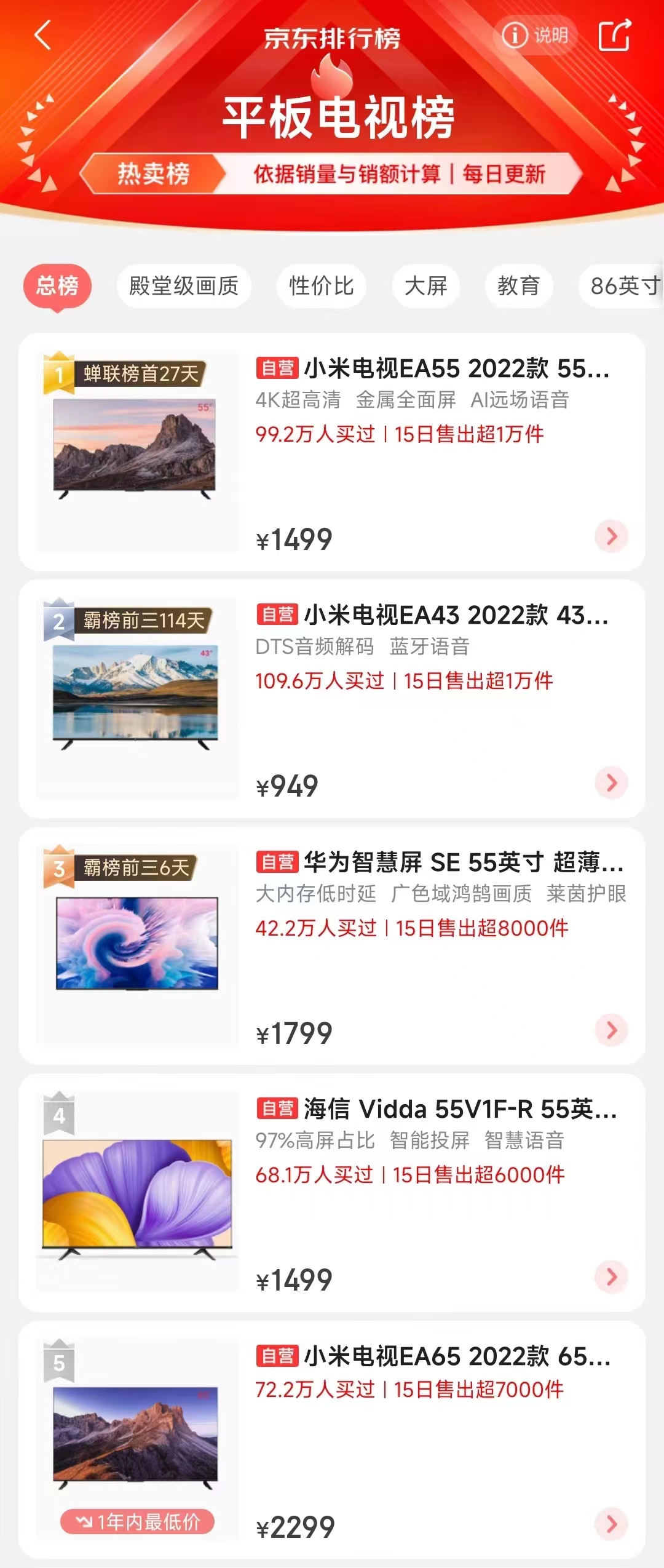Switch to the 大屏 tab

426,285
